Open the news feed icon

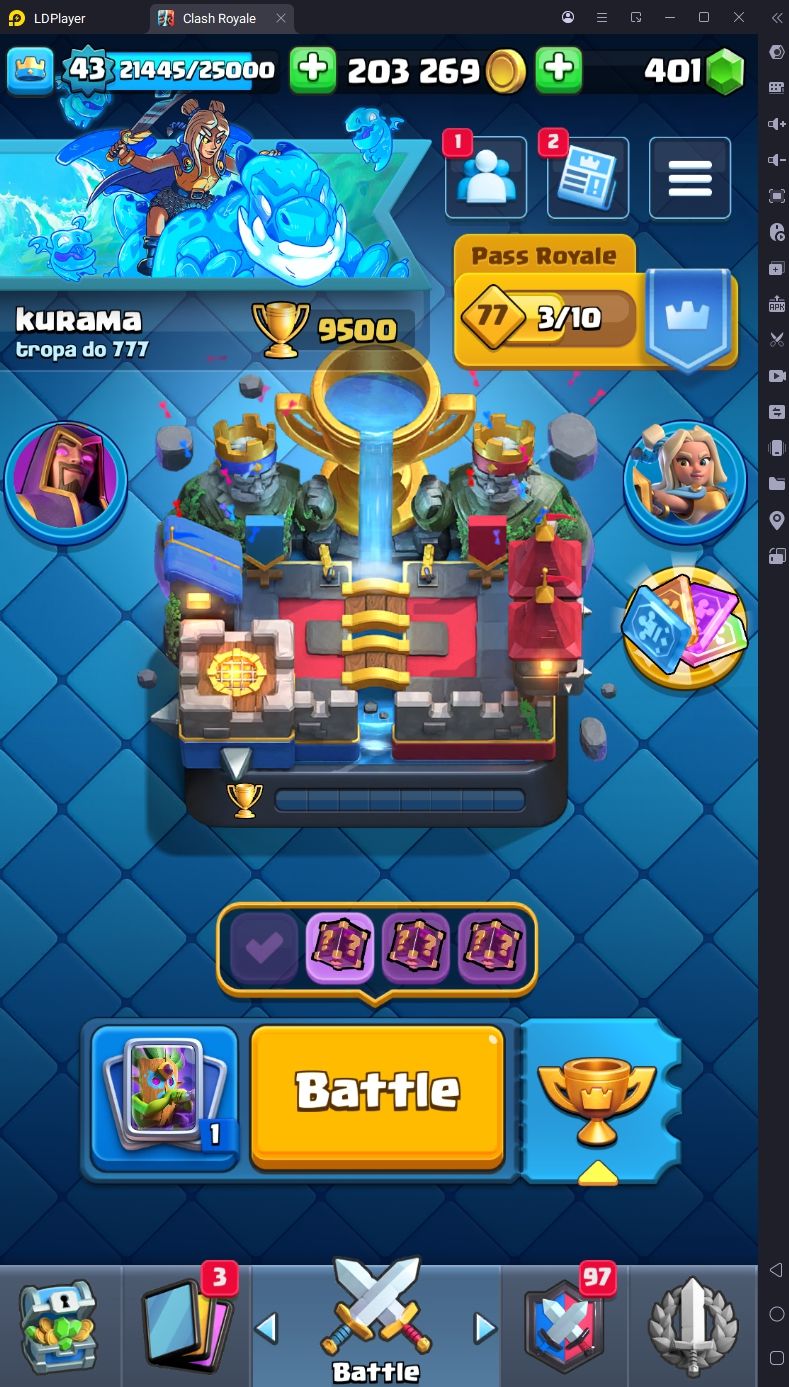click(588, 179)
